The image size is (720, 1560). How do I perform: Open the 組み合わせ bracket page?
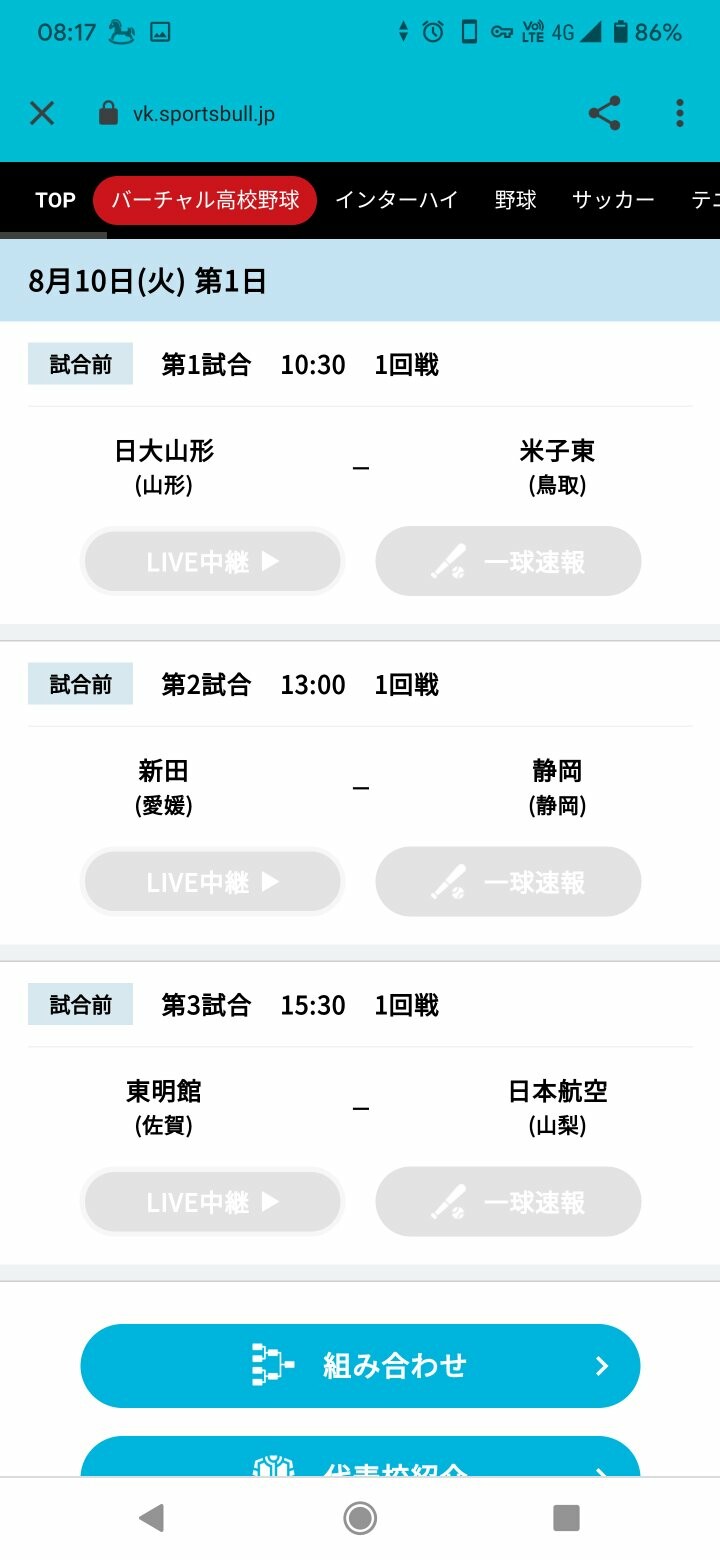[x=360, y=1366]
